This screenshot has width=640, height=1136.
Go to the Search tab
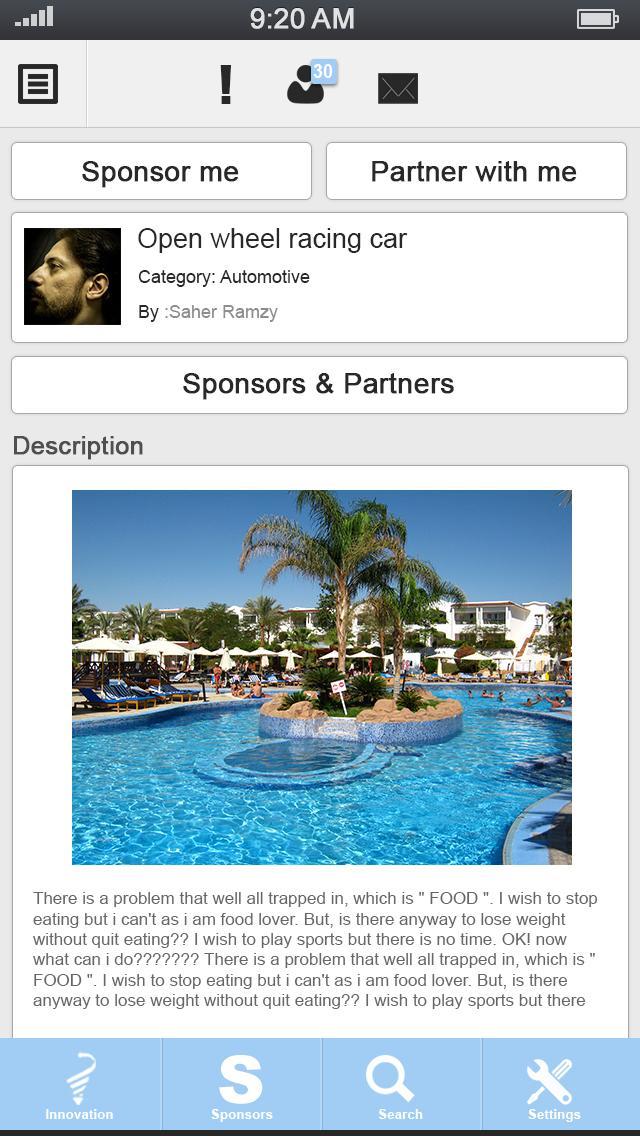pos(400,1087)
